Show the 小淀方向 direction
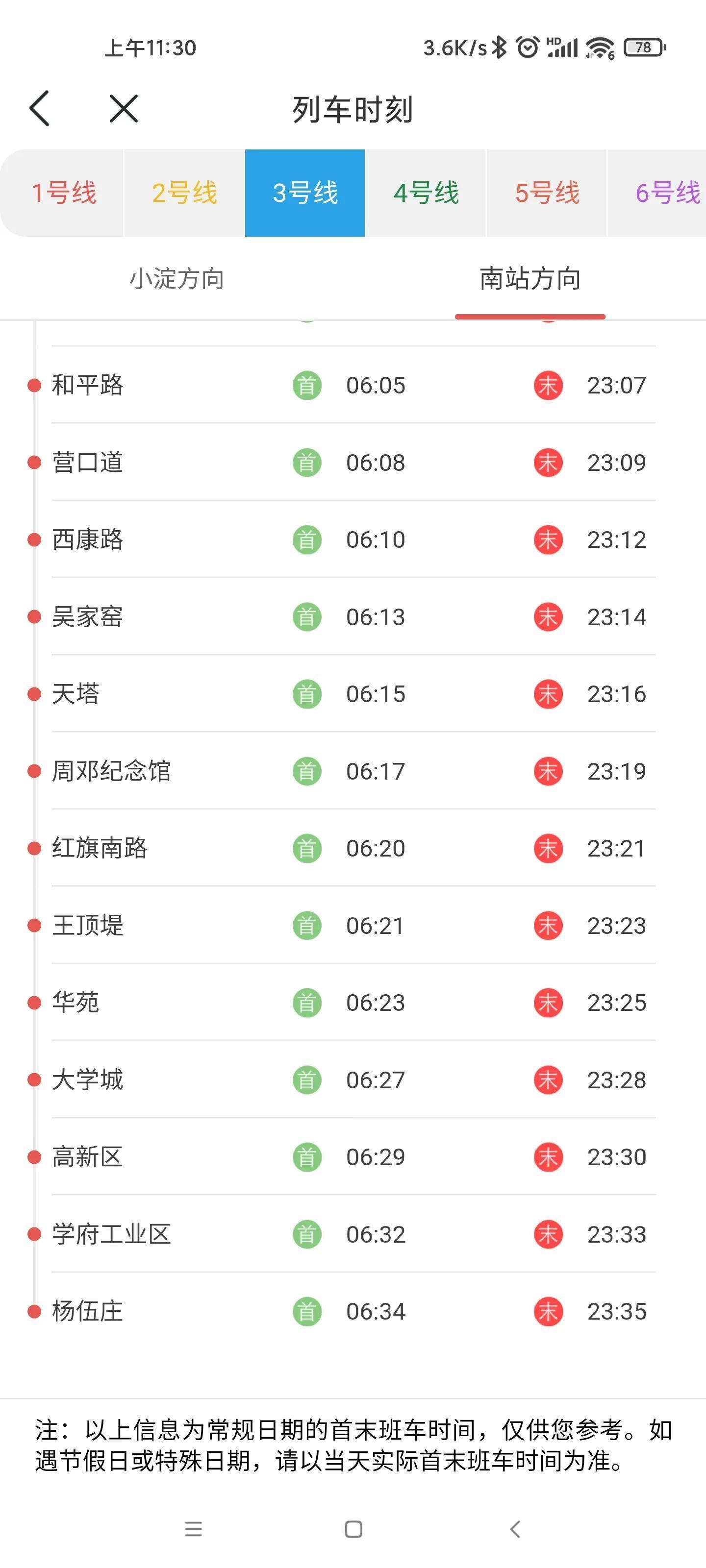Screen dimensions: 706x1568 [x=176, y=279]
